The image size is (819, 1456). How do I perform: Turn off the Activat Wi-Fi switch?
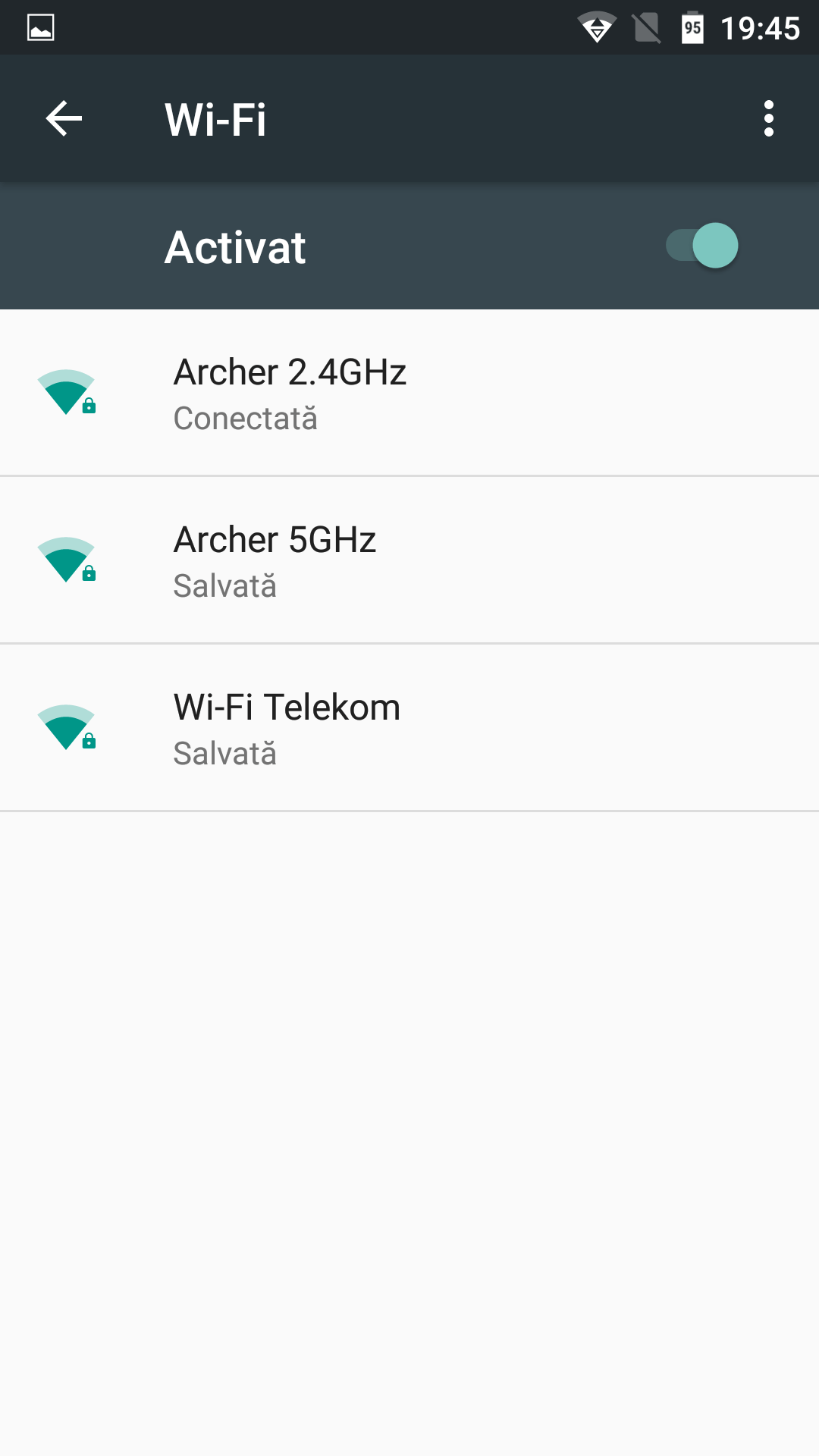702,246
